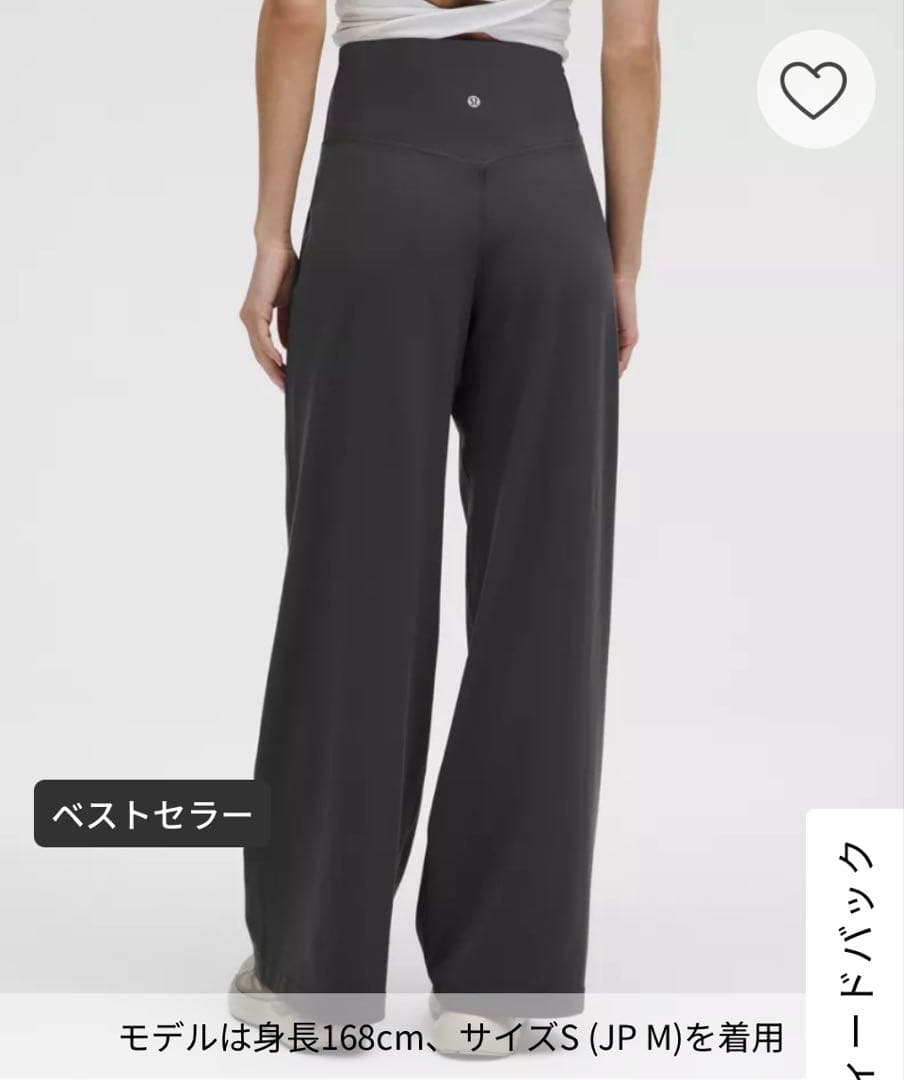Image resolution: width=904 pixels, height=1080 pixels.
Task: Click the ベストセラー badge label
Action: tap(154, 812)
